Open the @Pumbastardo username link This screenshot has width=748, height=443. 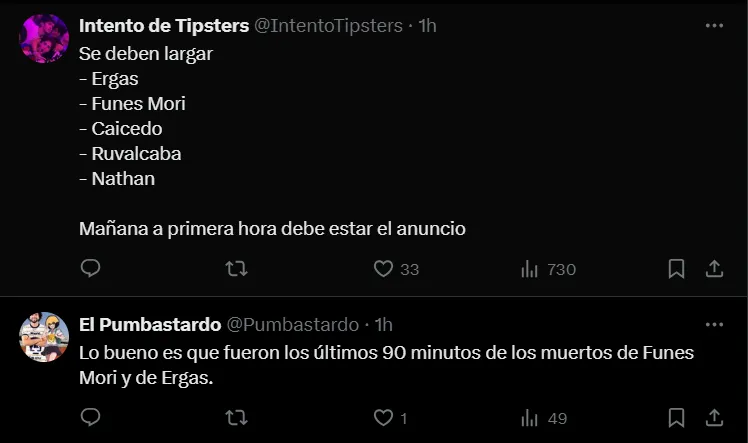[x=293, y=325]
